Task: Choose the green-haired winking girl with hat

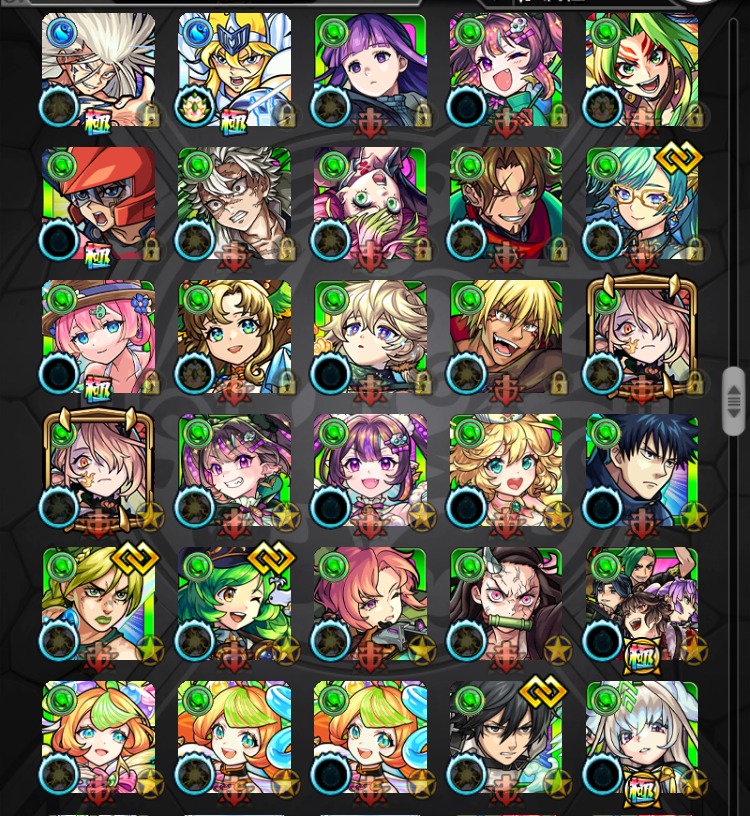Action: (234, 604)
